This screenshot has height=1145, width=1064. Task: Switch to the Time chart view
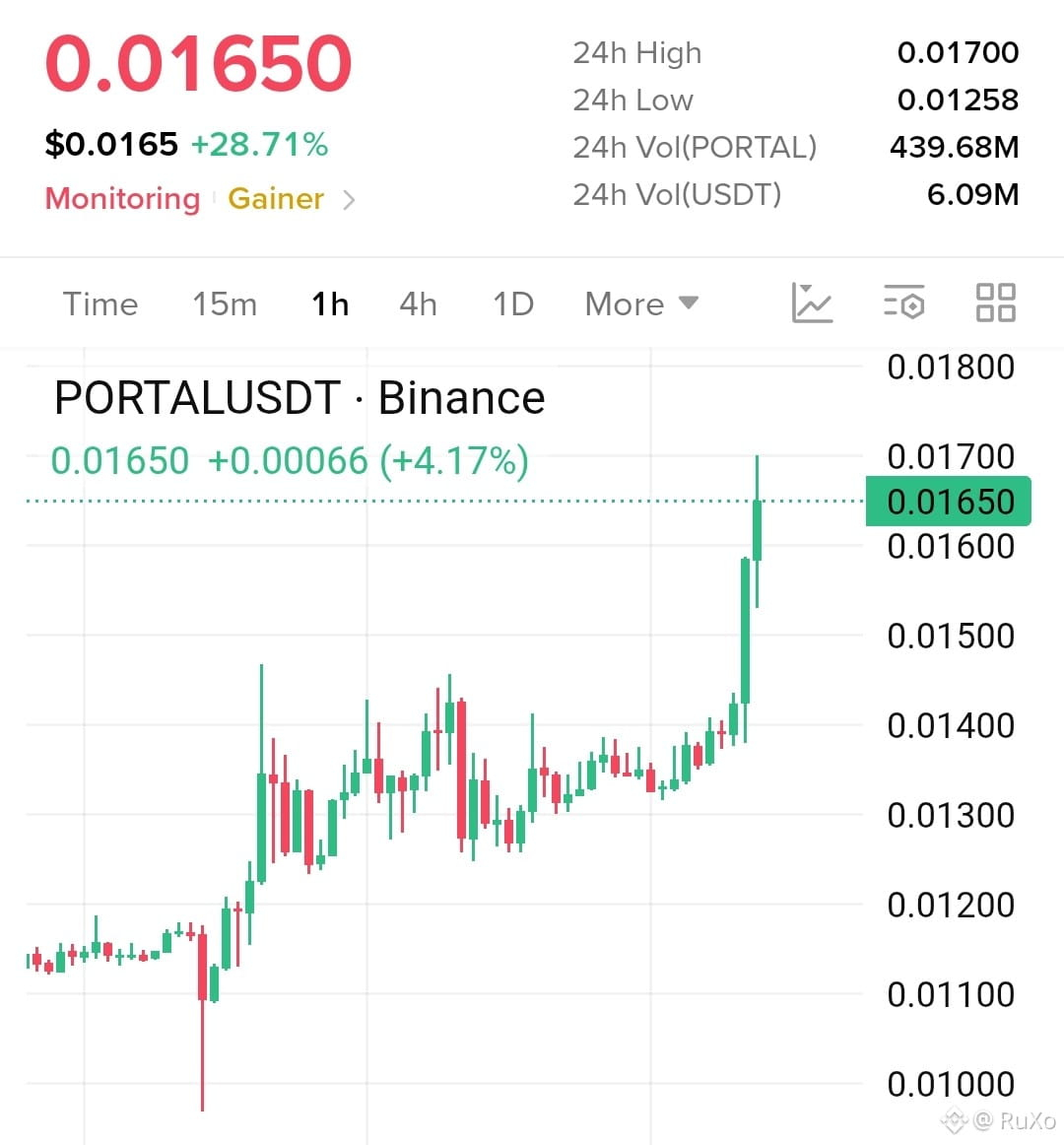click(x=100, y=303)
